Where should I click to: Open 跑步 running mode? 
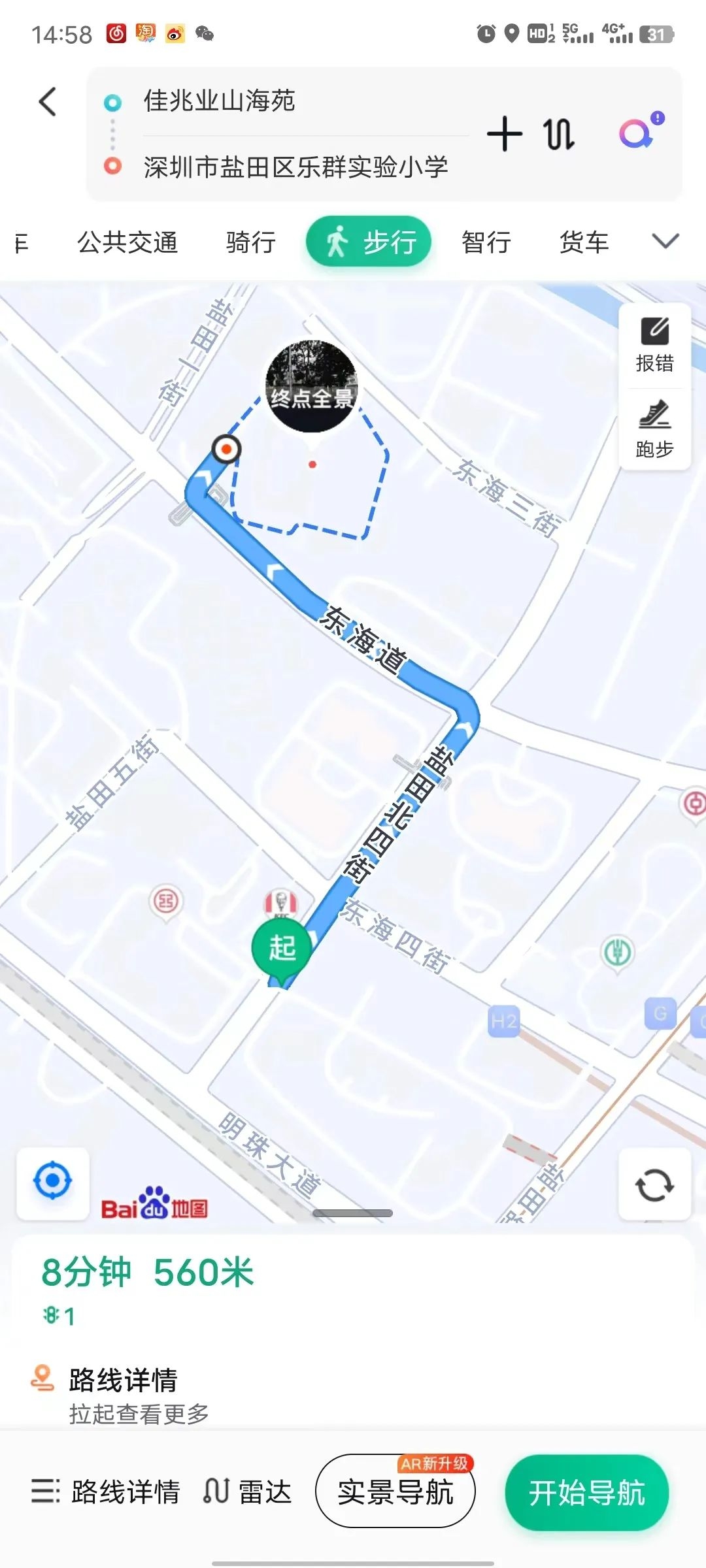654,429
